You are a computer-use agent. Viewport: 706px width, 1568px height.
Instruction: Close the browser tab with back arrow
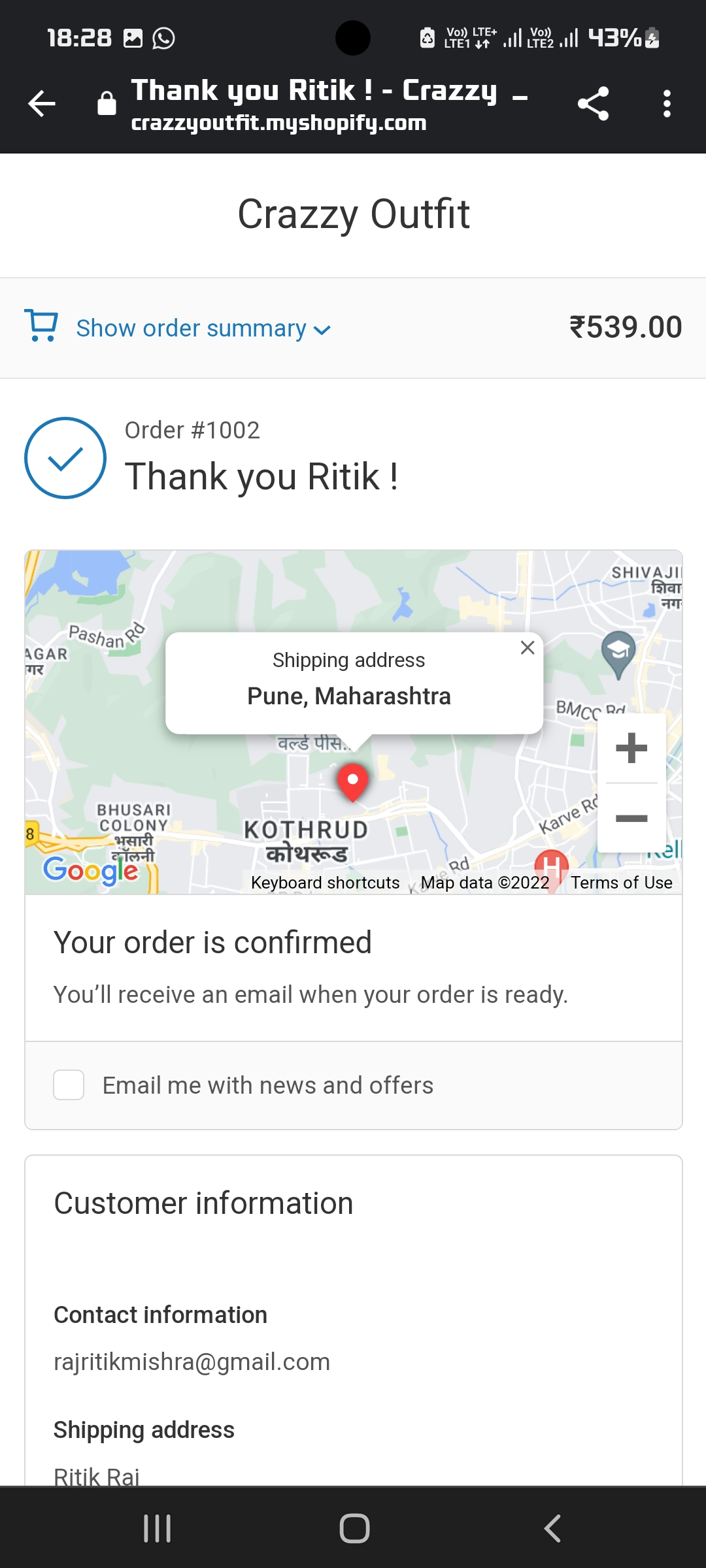point(42,103)
